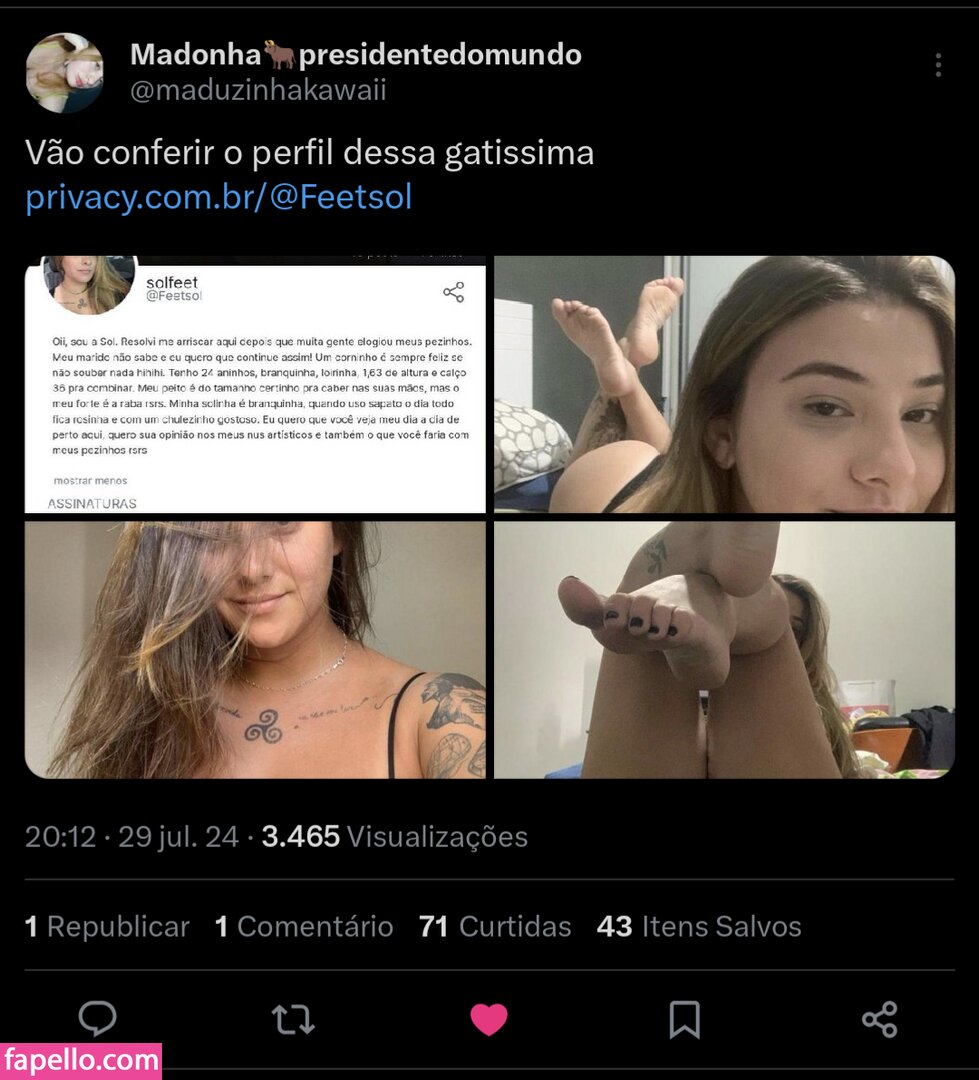Viewport: 979px width, 1080px height.
Task: View the 1 Republicar list
Action: (x=107, y=927)
